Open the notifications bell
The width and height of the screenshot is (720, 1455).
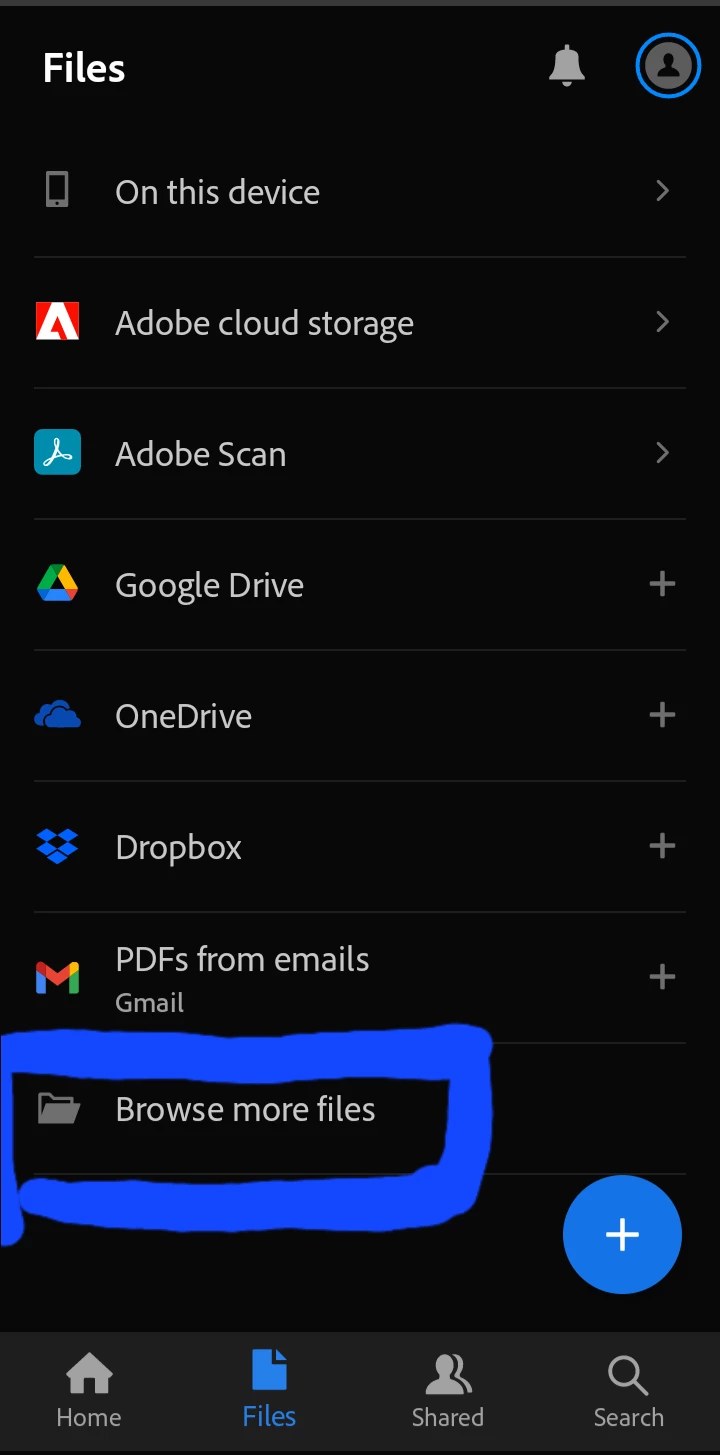(567, 66)
